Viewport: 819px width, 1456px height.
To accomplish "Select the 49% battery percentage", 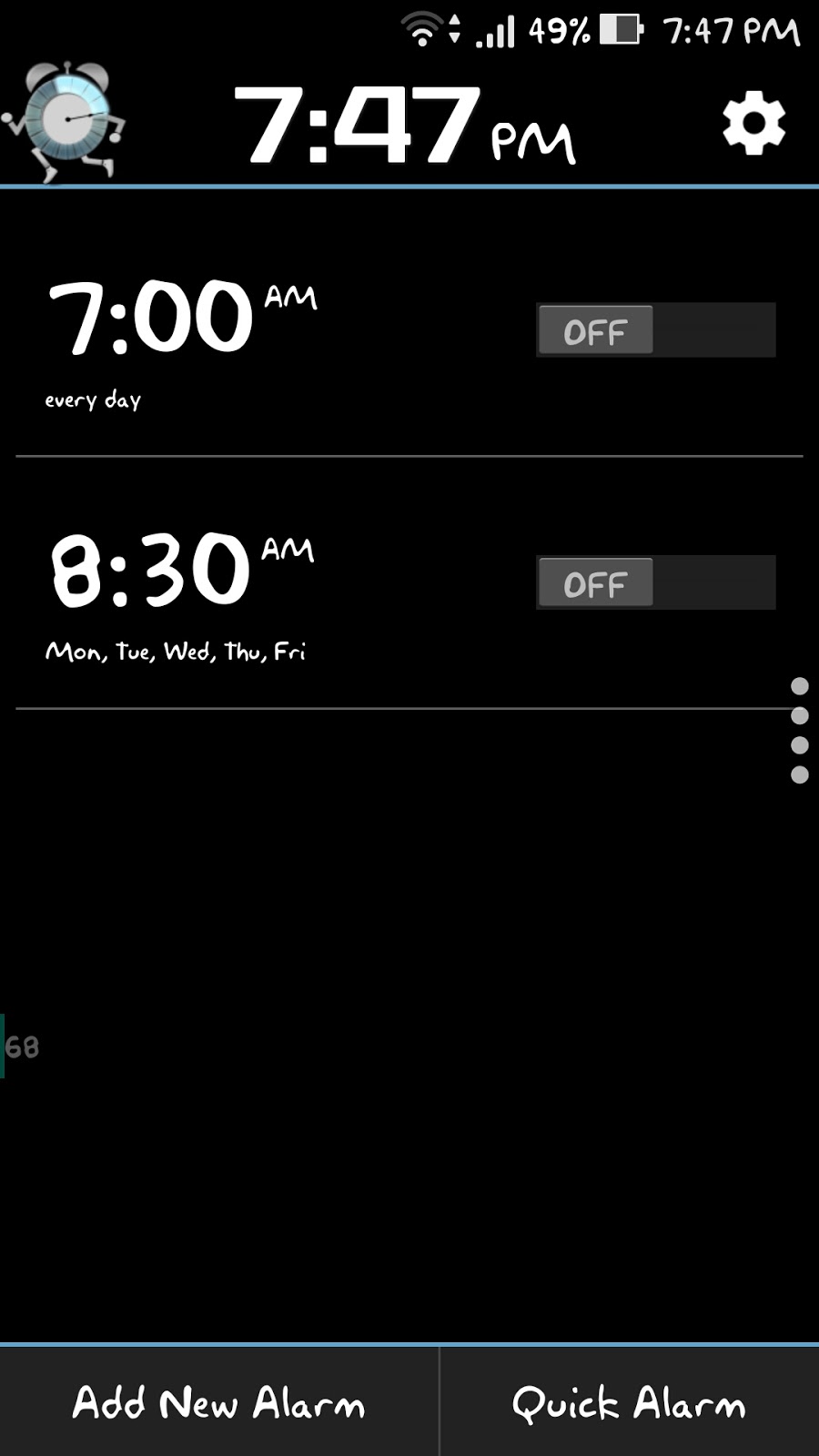I will [x=557, y=28].
